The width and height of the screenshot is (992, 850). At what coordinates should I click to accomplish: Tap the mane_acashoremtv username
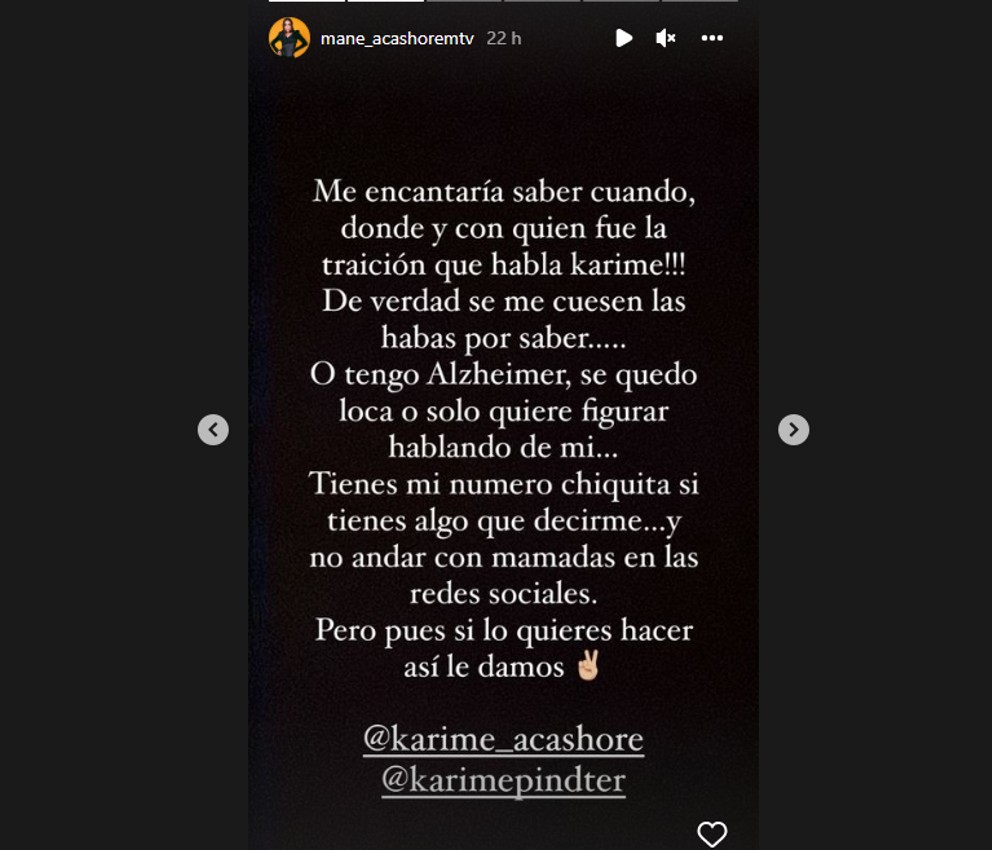click(x=397, y=38)
